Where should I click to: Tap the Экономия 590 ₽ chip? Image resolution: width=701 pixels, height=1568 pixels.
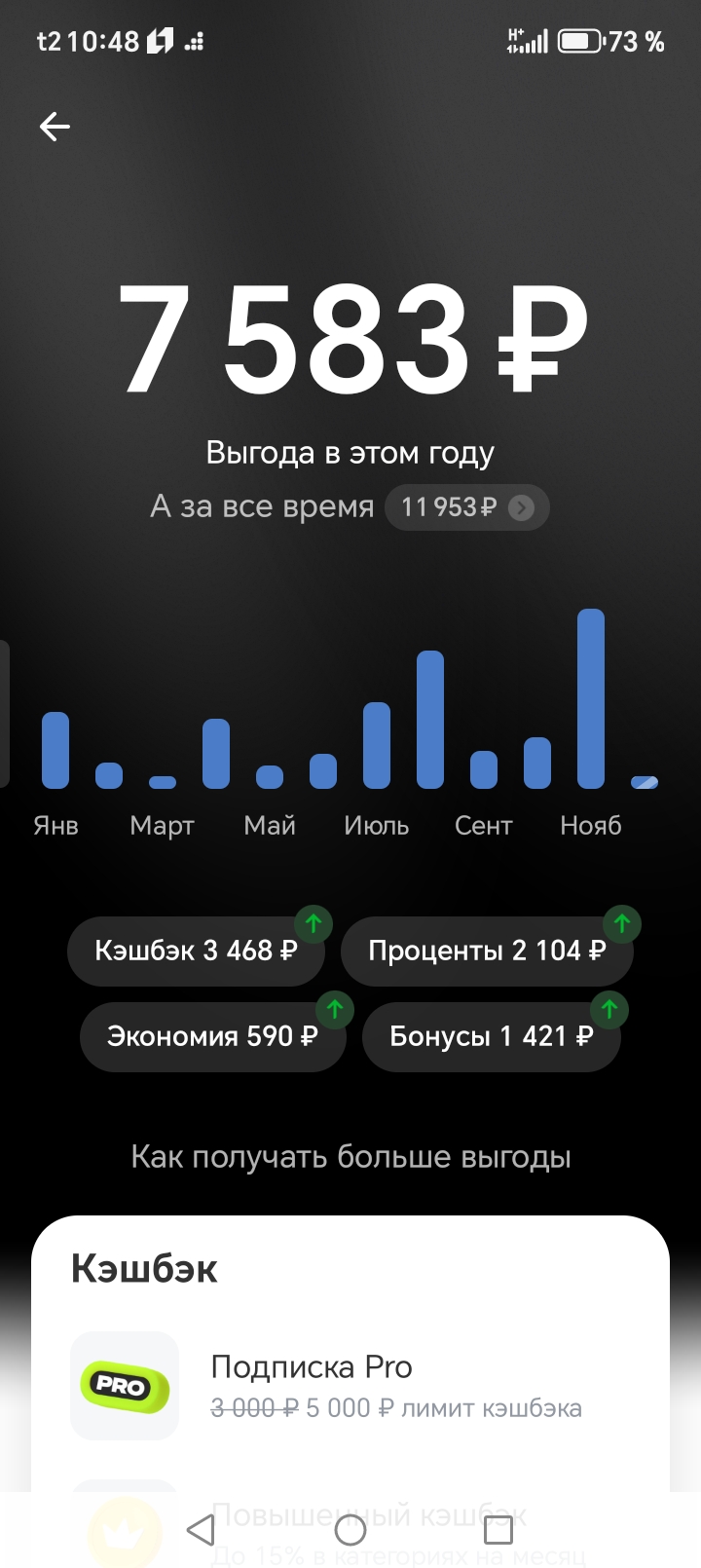212,1036
